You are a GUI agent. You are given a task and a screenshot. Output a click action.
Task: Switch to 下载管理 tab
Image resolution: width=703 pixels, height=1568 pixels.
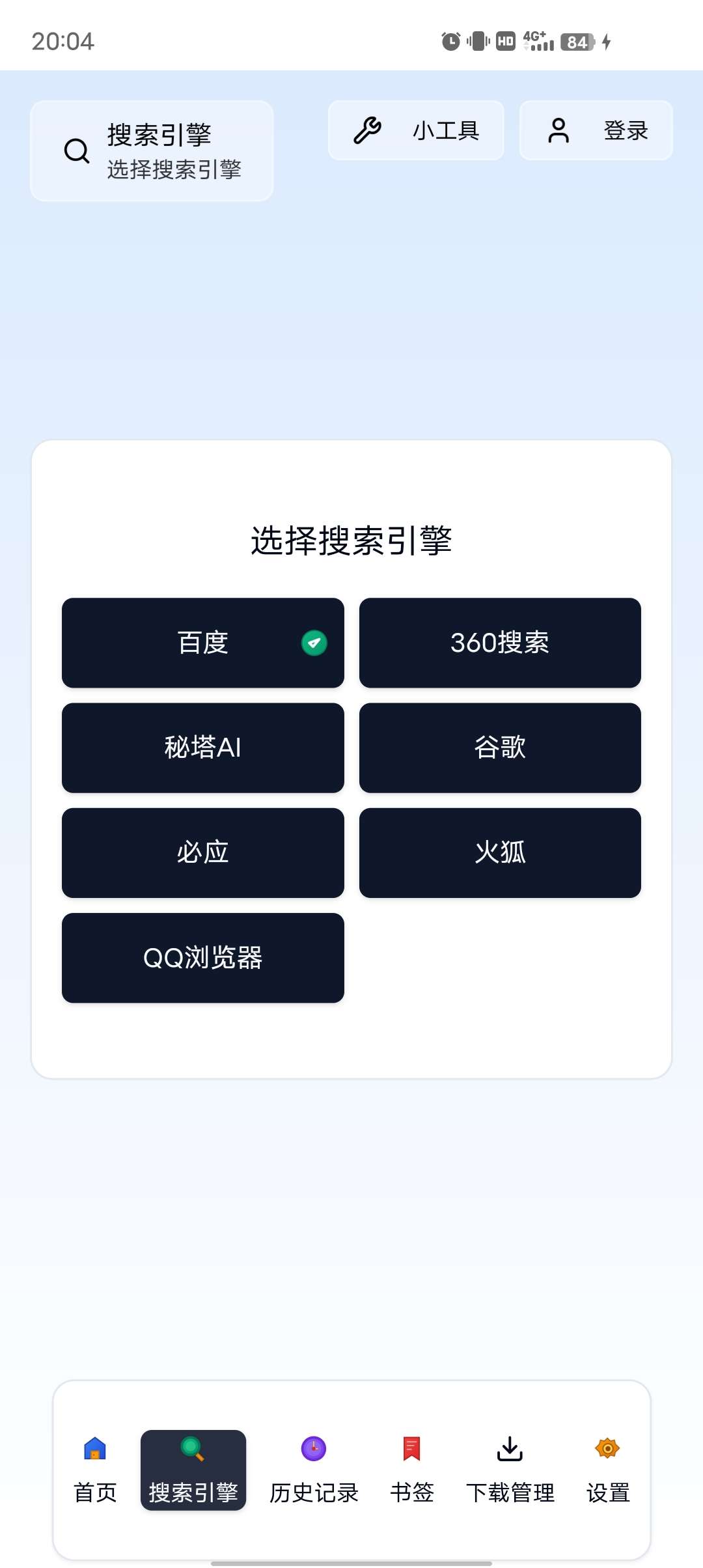click(510, 1470)
